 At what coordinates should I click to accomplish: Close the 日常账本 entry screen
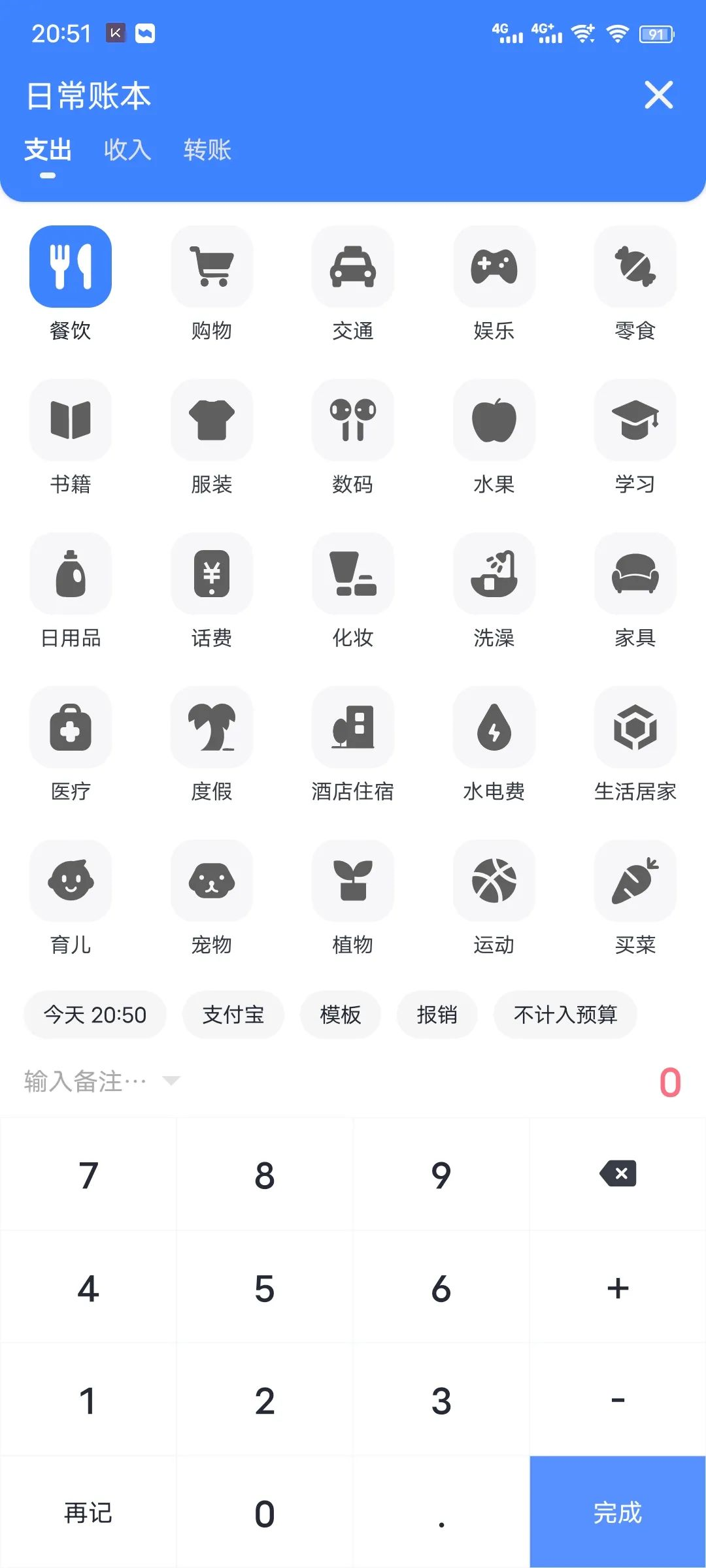coord(658,95)
